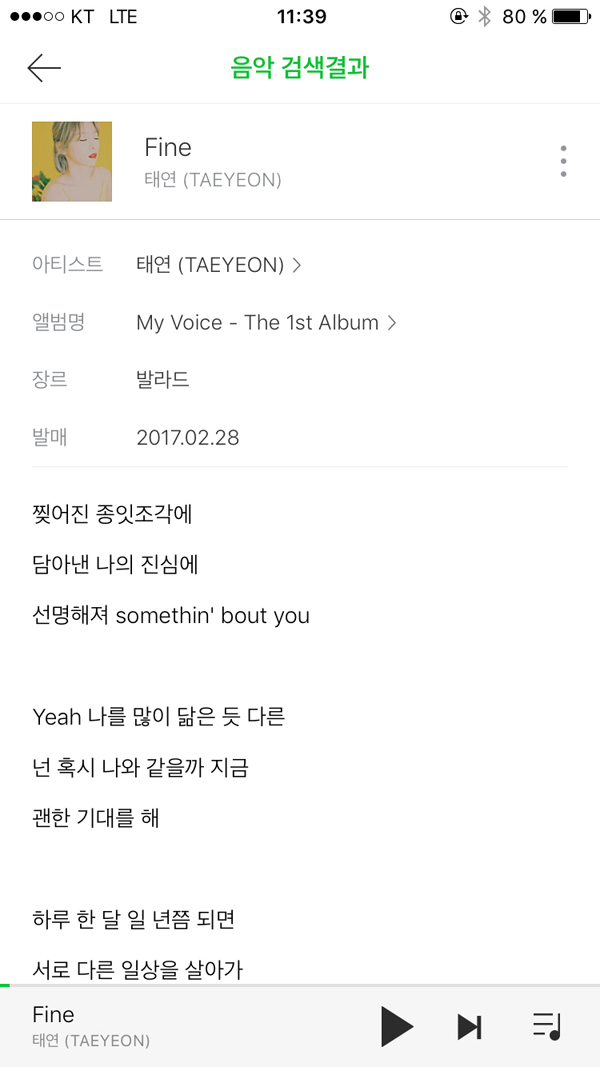Open the Fine album cover thumbnail
This screenshot has height=1067, width=600.
(72, 161)
